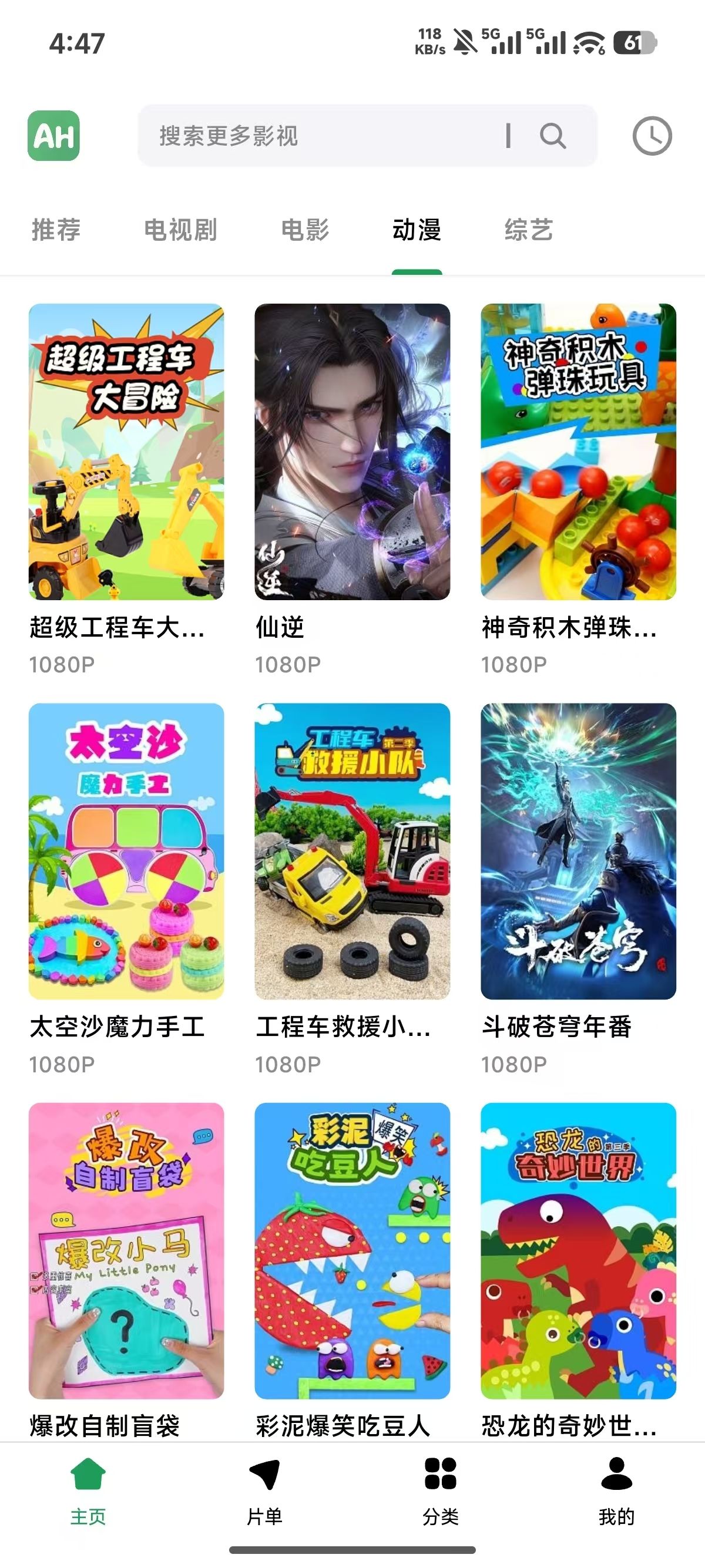Tap the AH app logo
This screenshot has height=1568, width=705.
[x=53, y=136]
